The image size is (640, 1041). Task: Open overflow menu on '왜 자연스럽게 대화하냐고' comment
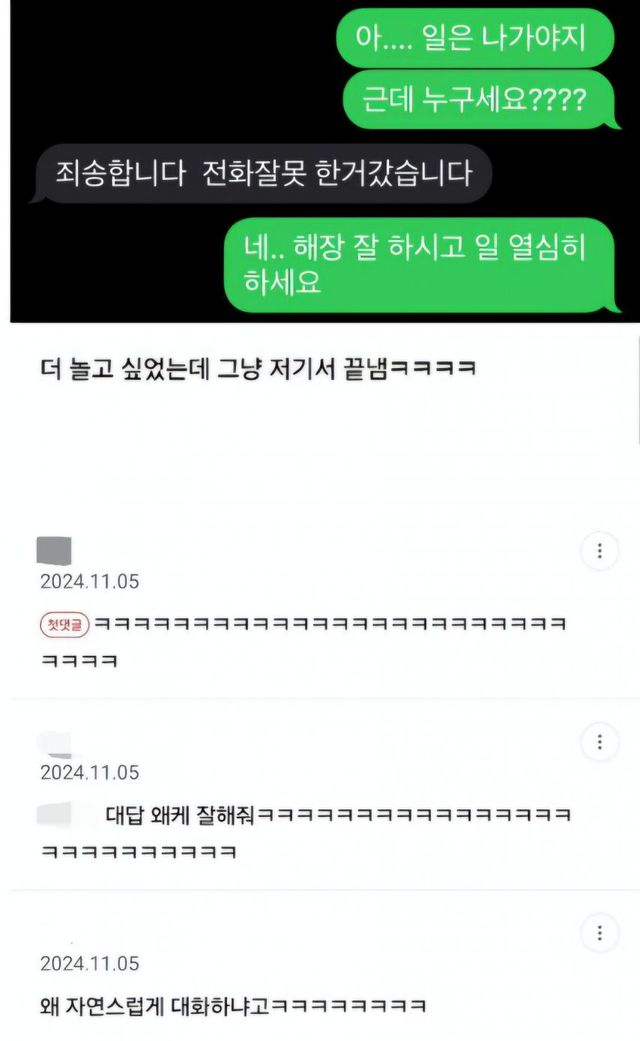[x=599, y=933]
